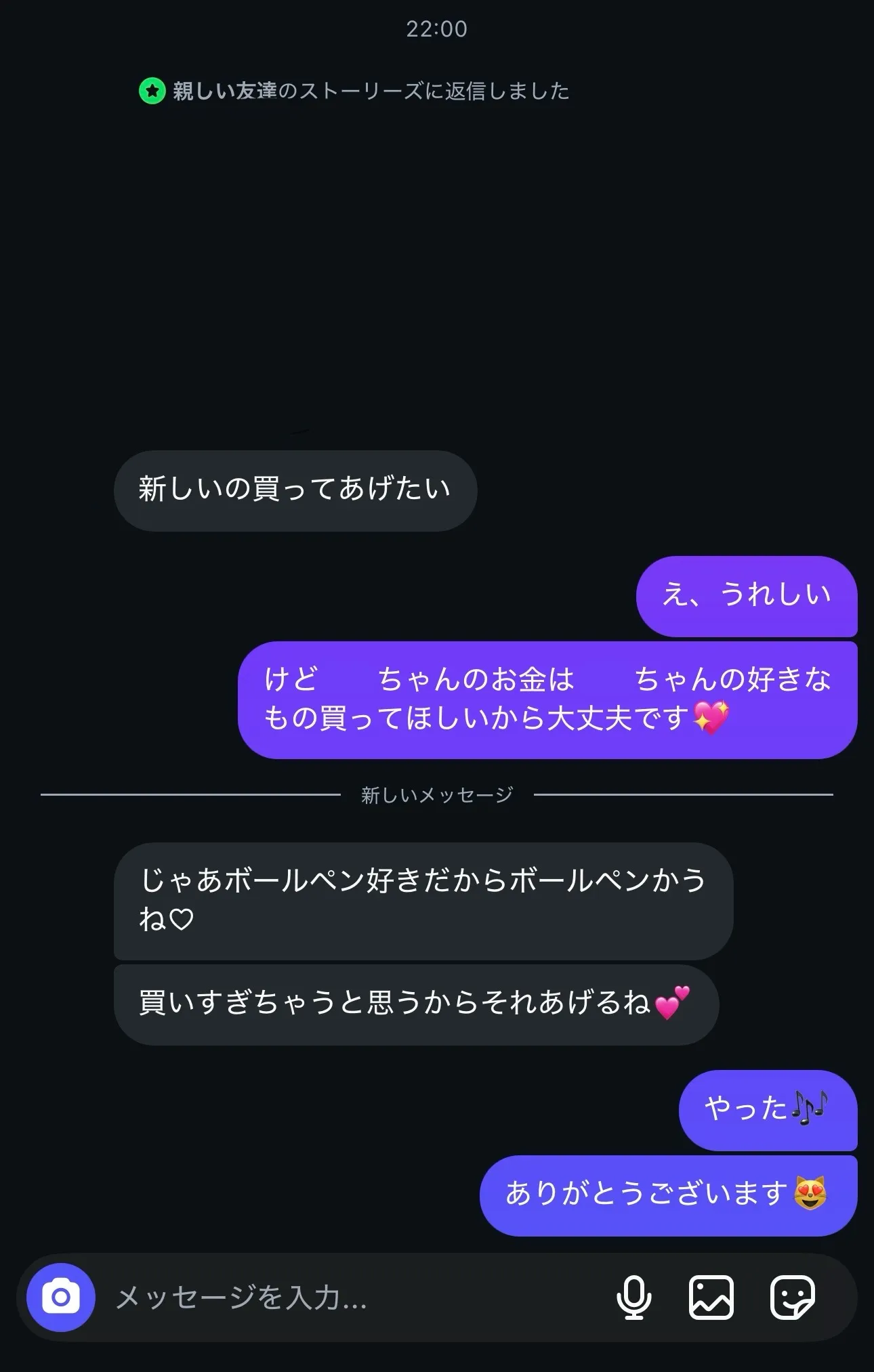Record a voice message with the microphone
Screen dimensions: 874x1372
[633, 1298]
